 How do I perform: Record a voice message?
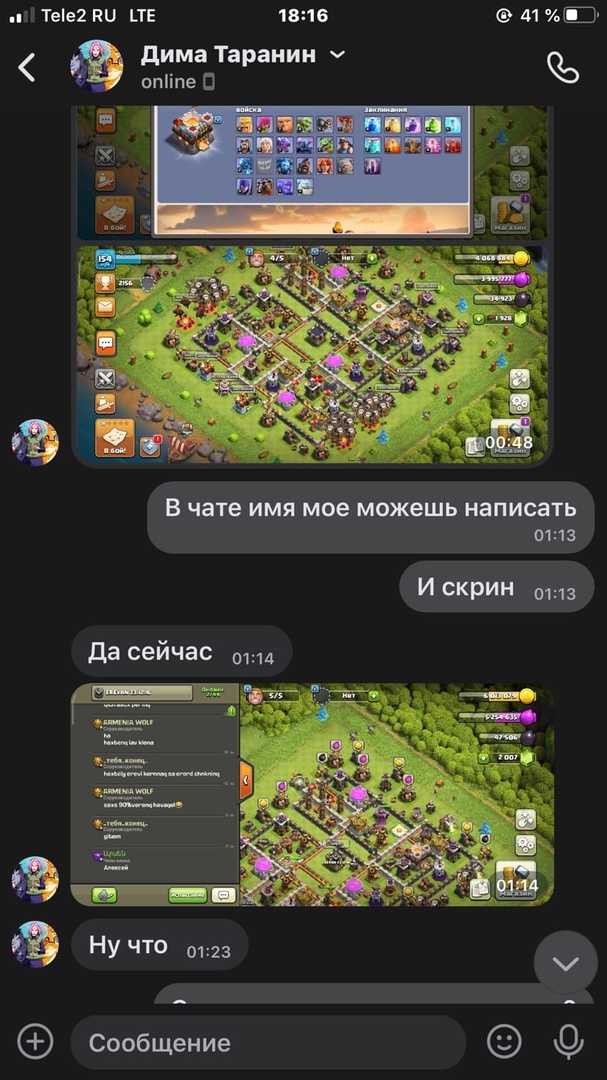(569, 1042)
